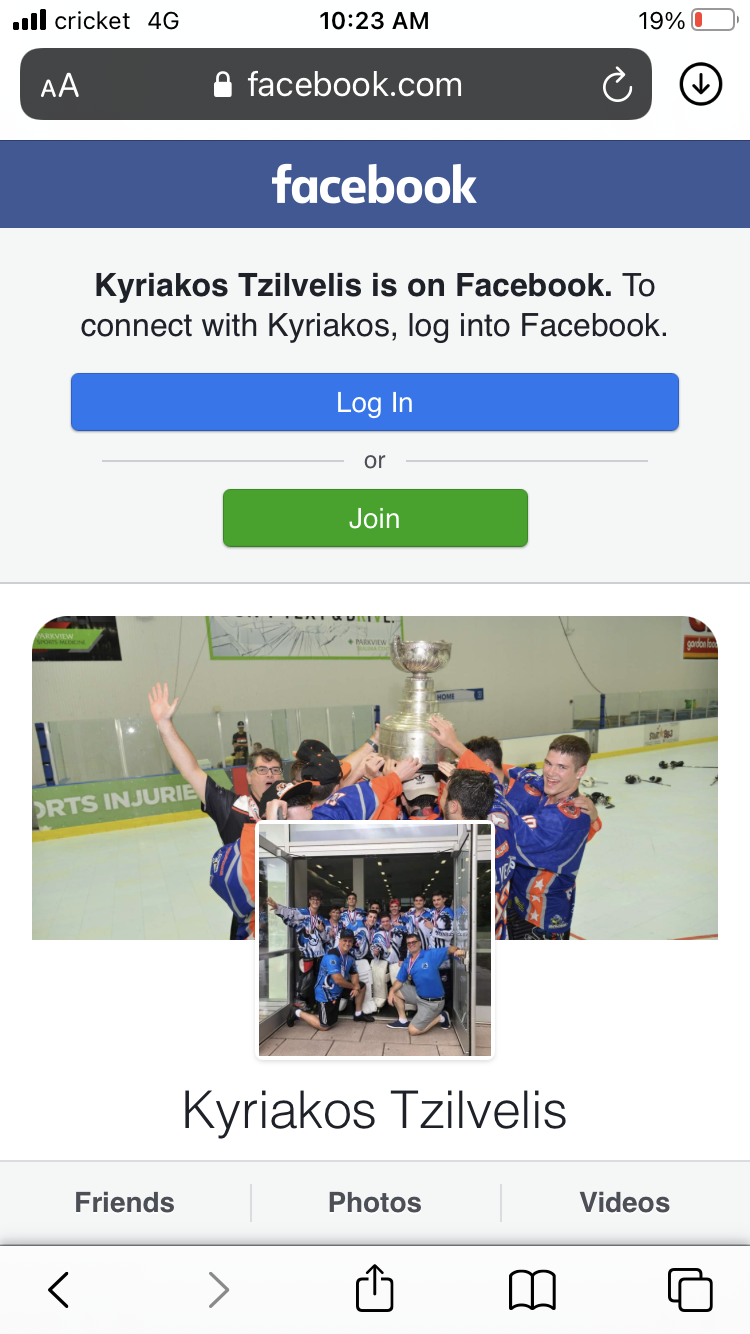Viewport: 750px width, 1334px height.
Task: Reload the page in the address bar
Action: point(617,85)
